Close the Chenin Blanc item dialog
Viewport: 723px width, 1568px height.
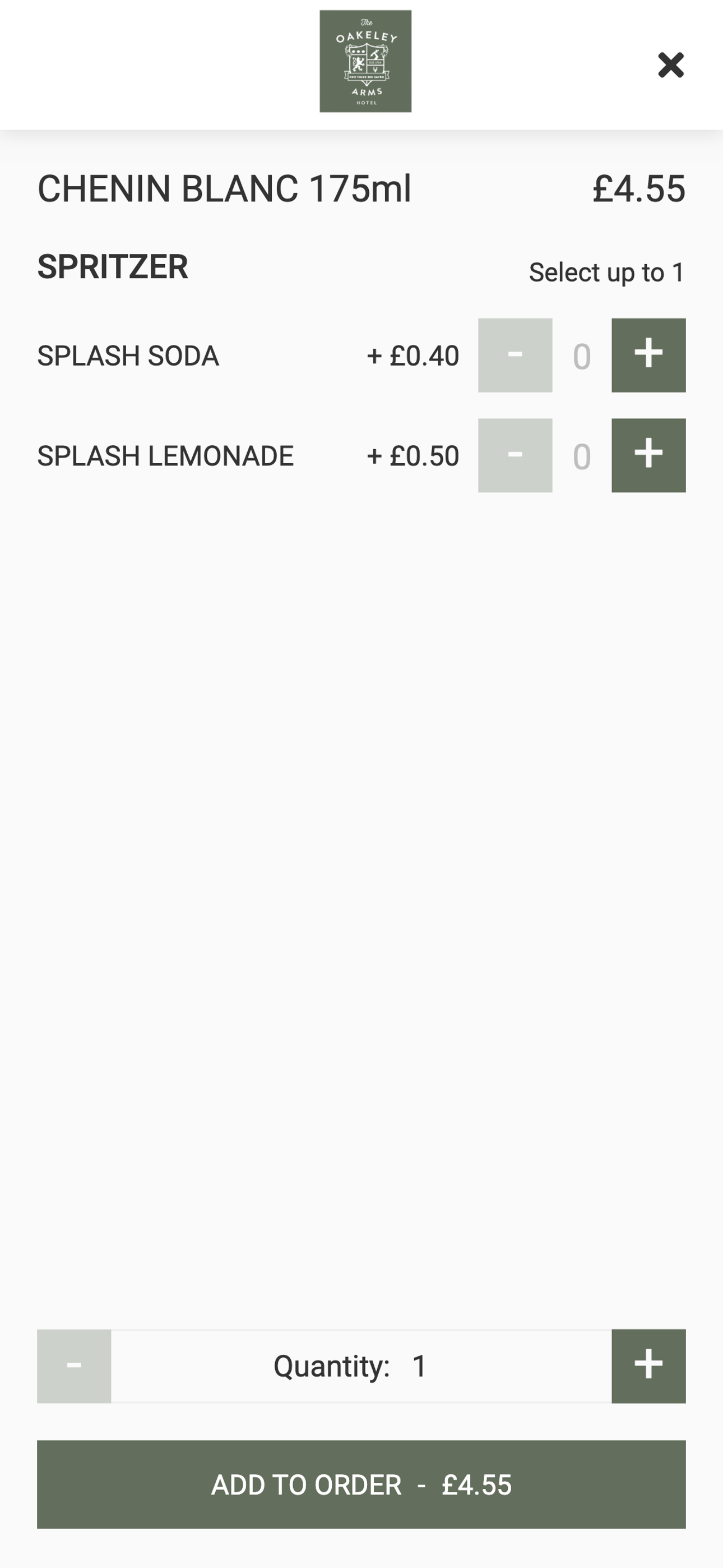click(x=671, y=64)
